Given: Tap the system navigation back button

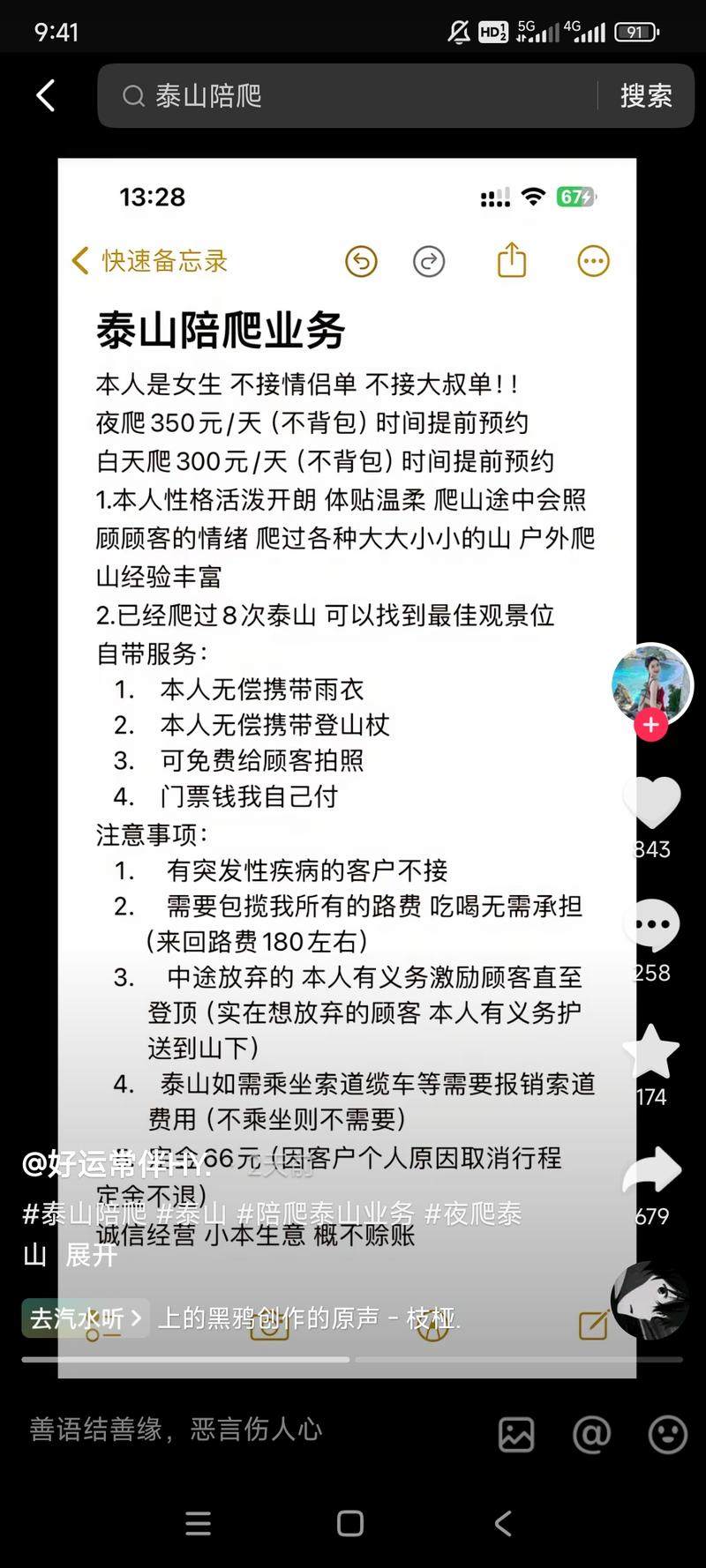Looking at the screenshot, I should coord(503,1523).
